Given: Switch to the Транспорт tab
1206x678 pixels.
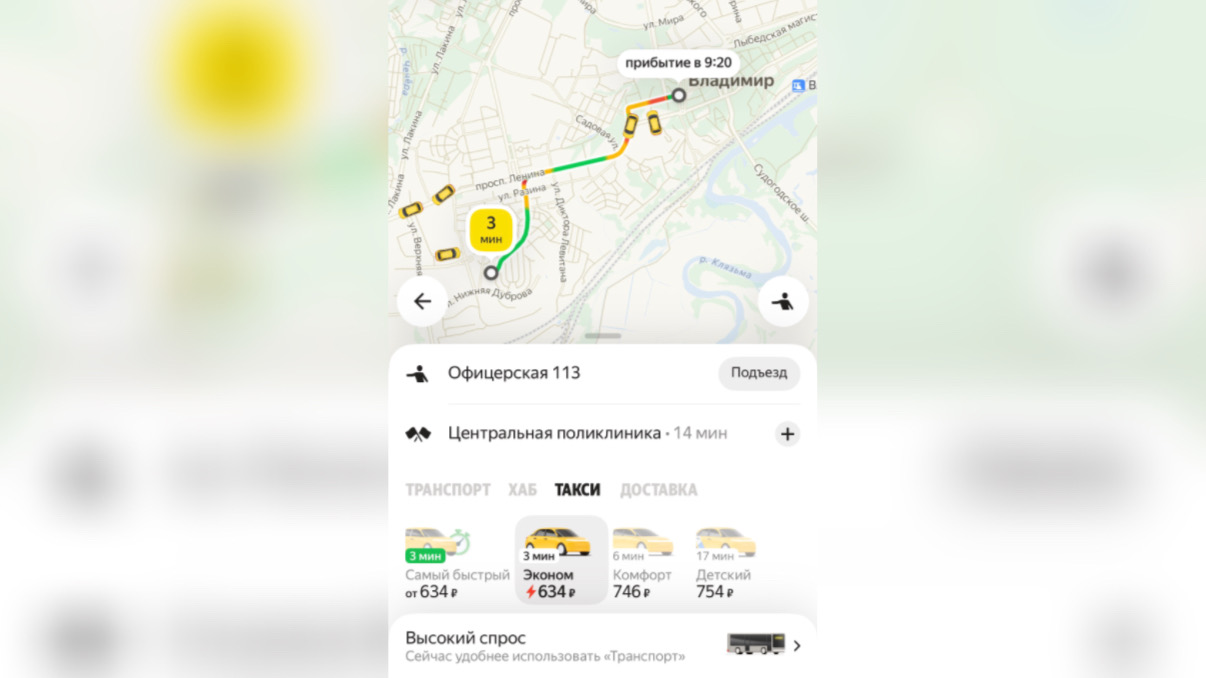Looking at the screenshot, I should point(447,490).
